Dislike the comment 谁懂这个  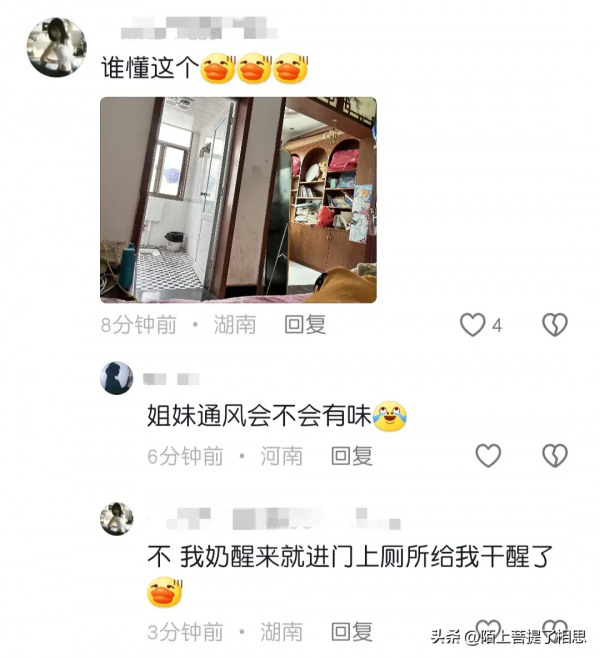[x=554, y=324]
